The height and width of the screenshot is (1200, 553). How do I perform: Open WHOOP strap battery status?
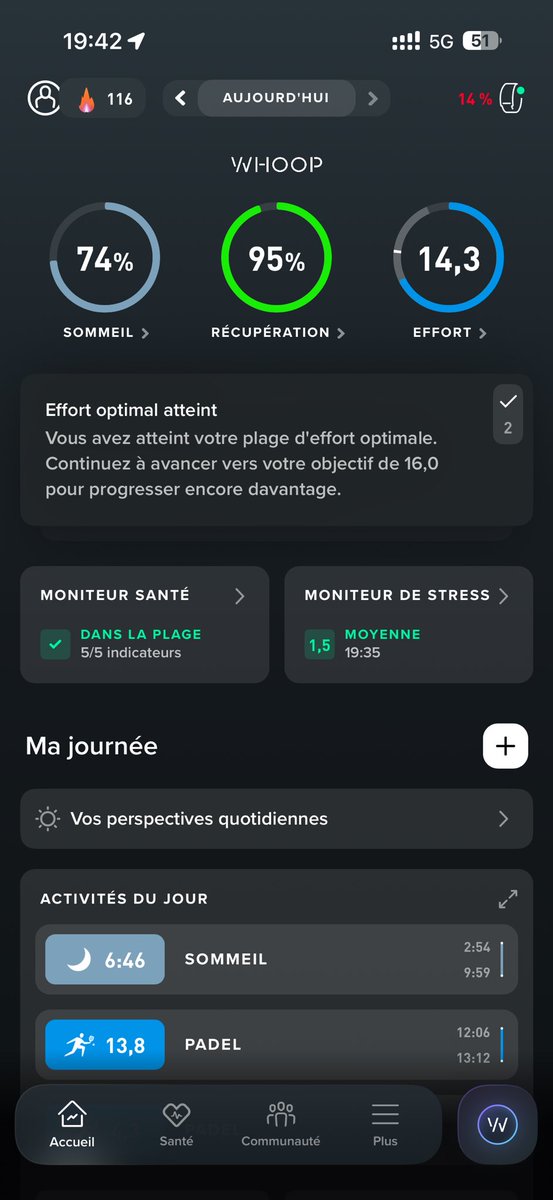coord(491,98)
